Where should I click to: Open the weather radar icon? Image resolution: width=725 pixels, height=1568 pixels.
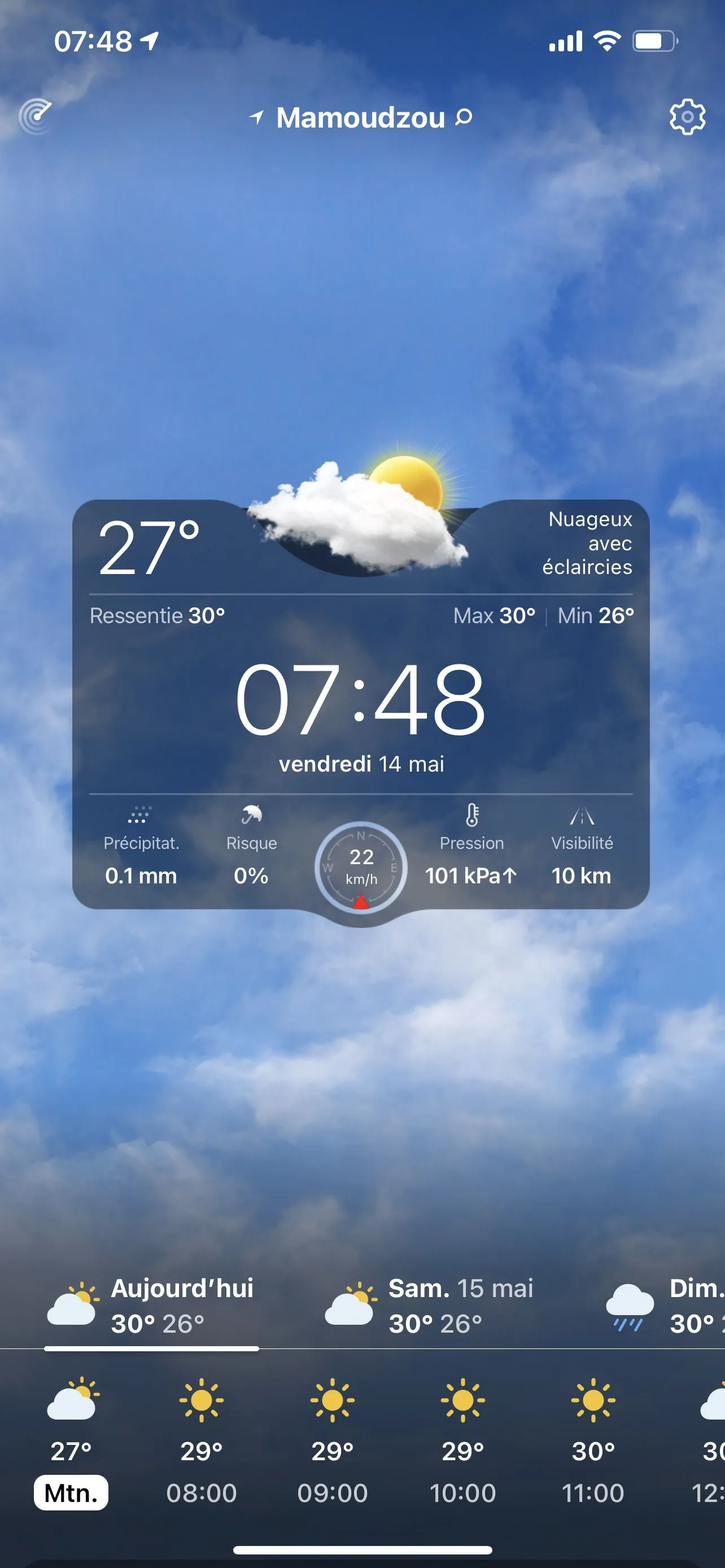coord(36,116)
